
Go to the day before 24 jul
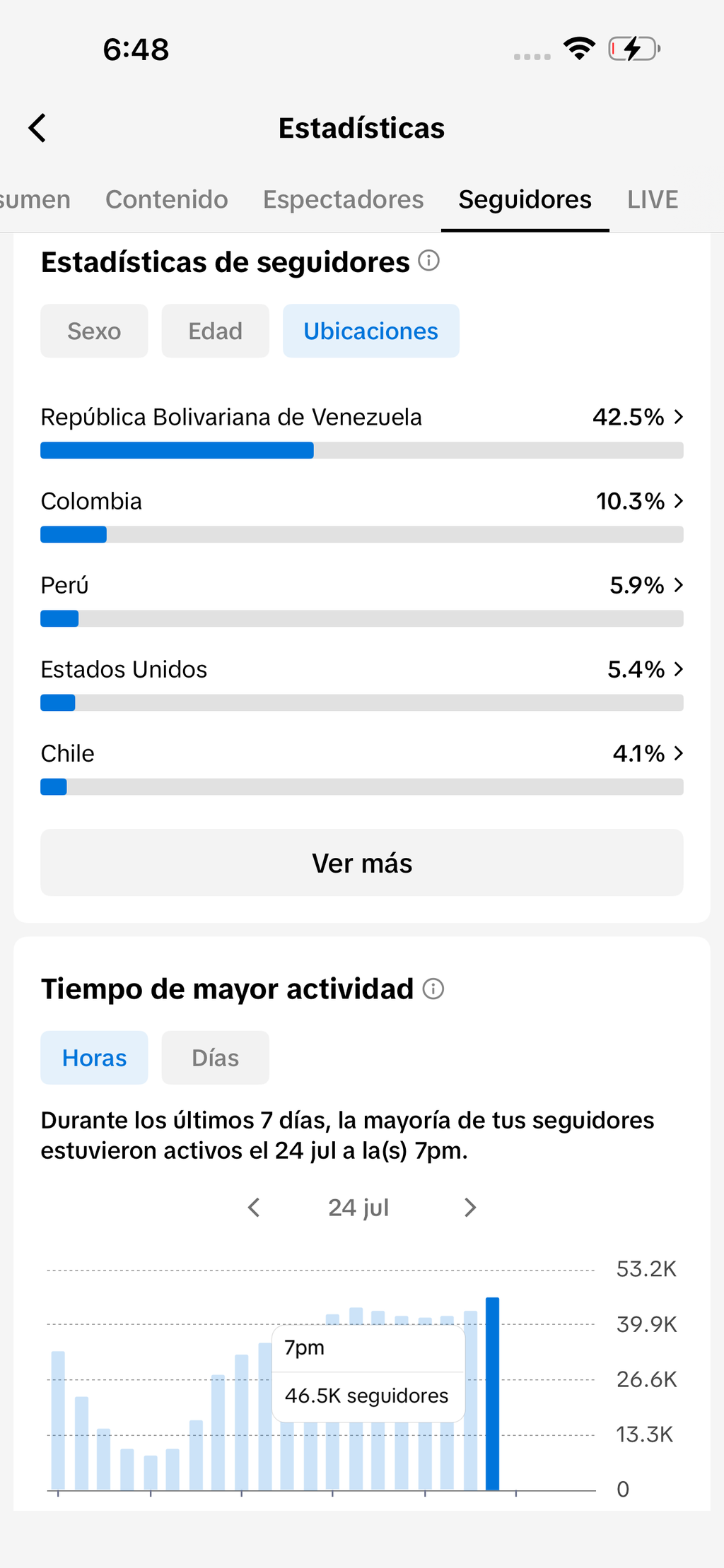(x=255, y=1208)
